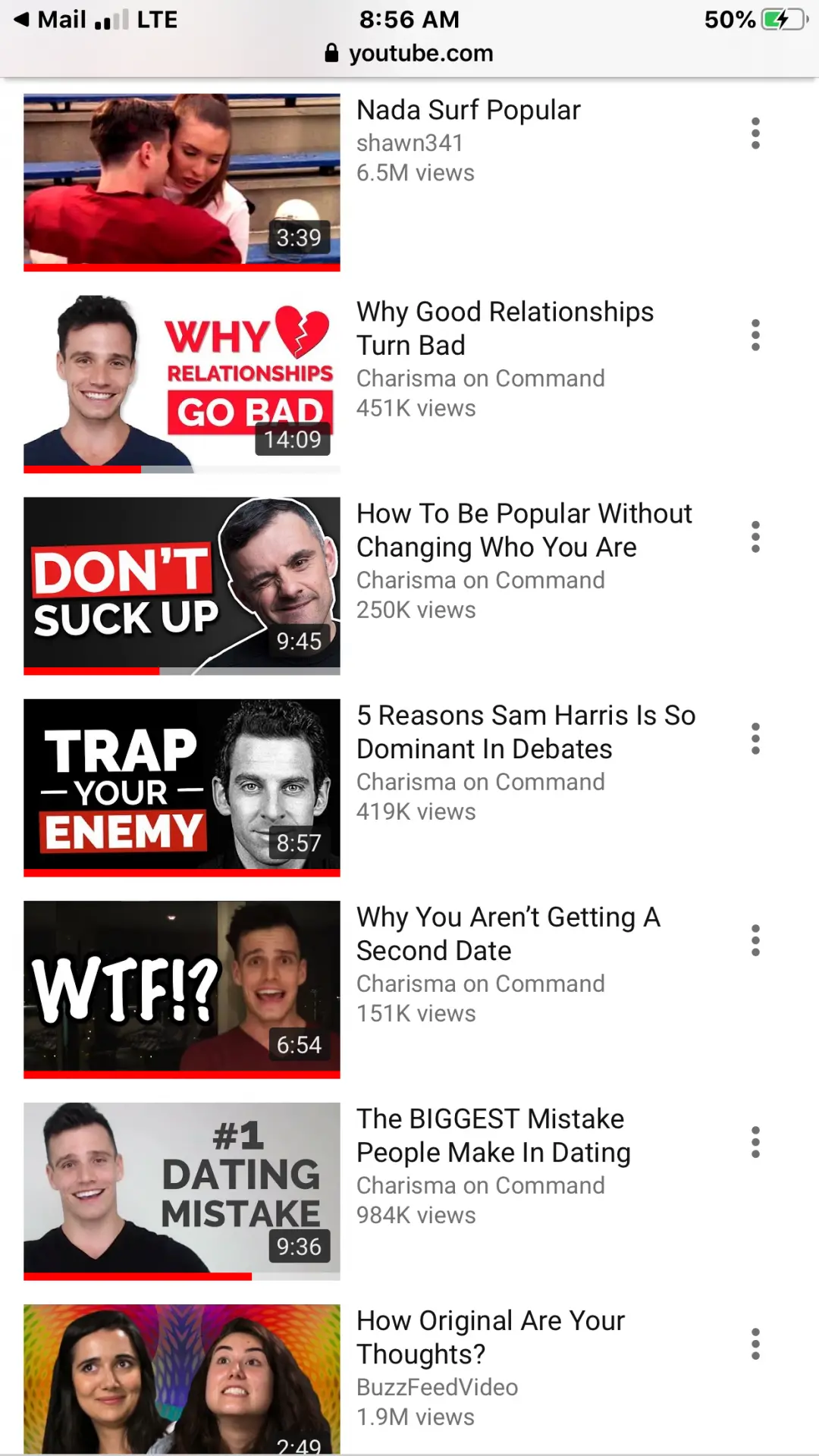Open the title 'Why Good Relationships Turn Bad'

pyautogui.click(x=504, y=328)
